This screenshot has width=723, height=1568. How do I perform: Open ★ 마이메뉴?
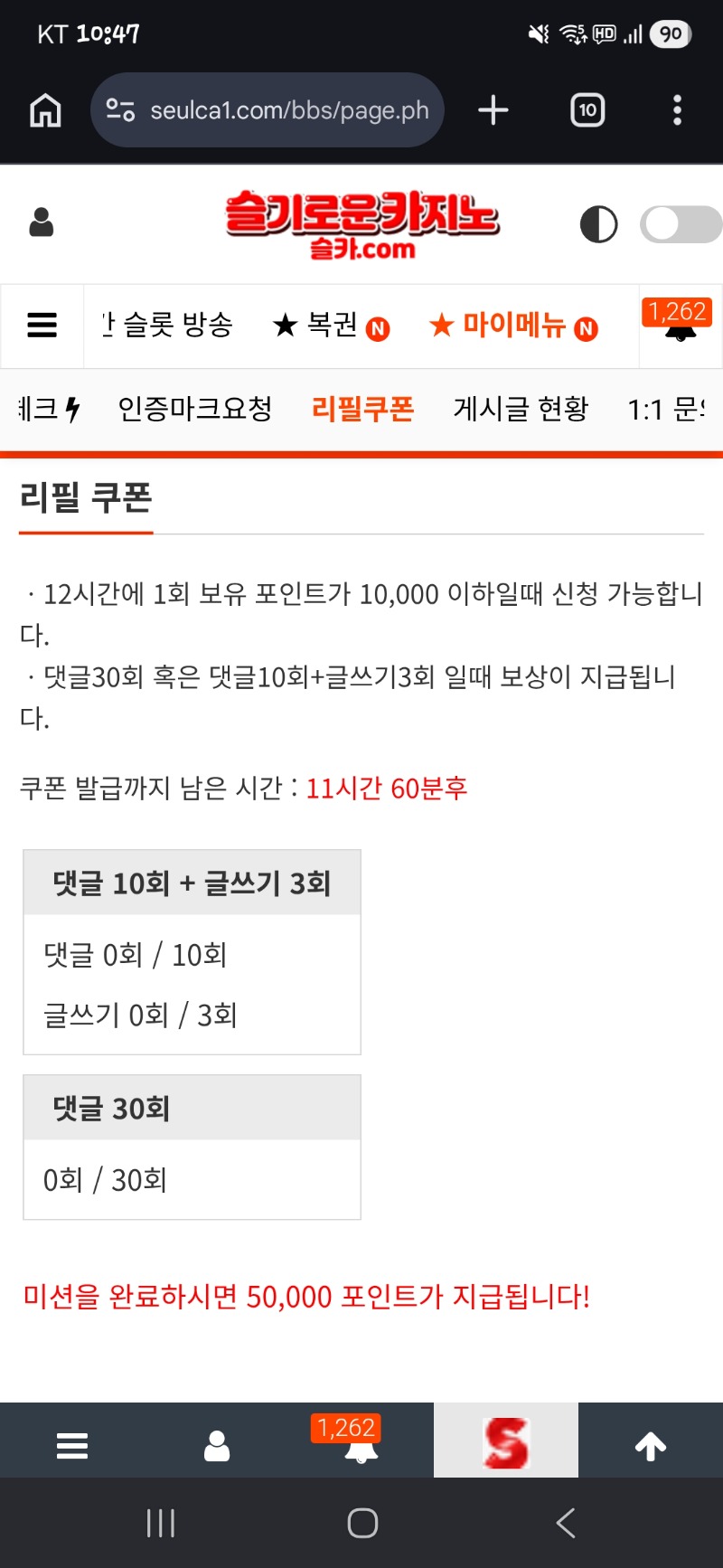click(512, 326)
